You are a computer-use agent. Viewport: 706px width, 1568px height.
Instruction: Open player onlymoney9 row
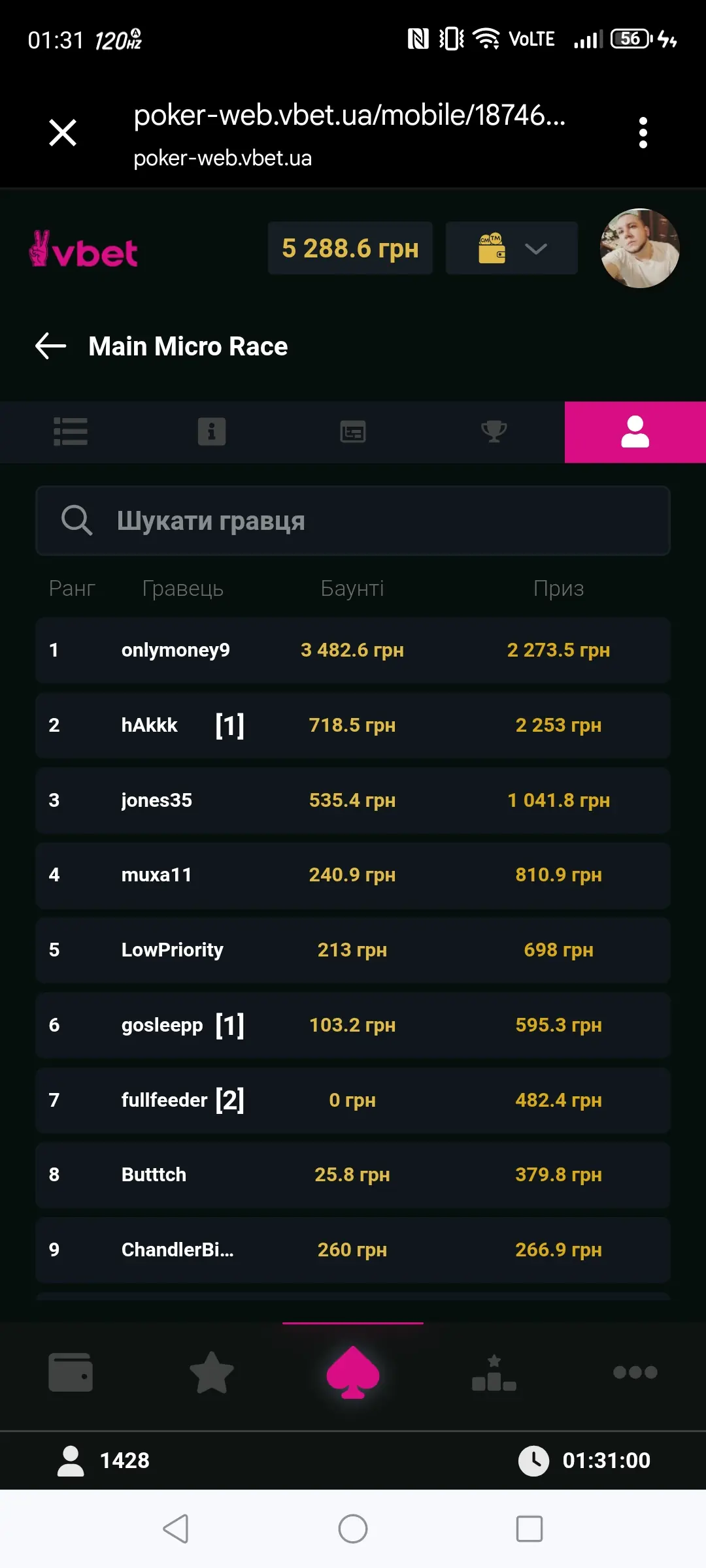point(353,650)
